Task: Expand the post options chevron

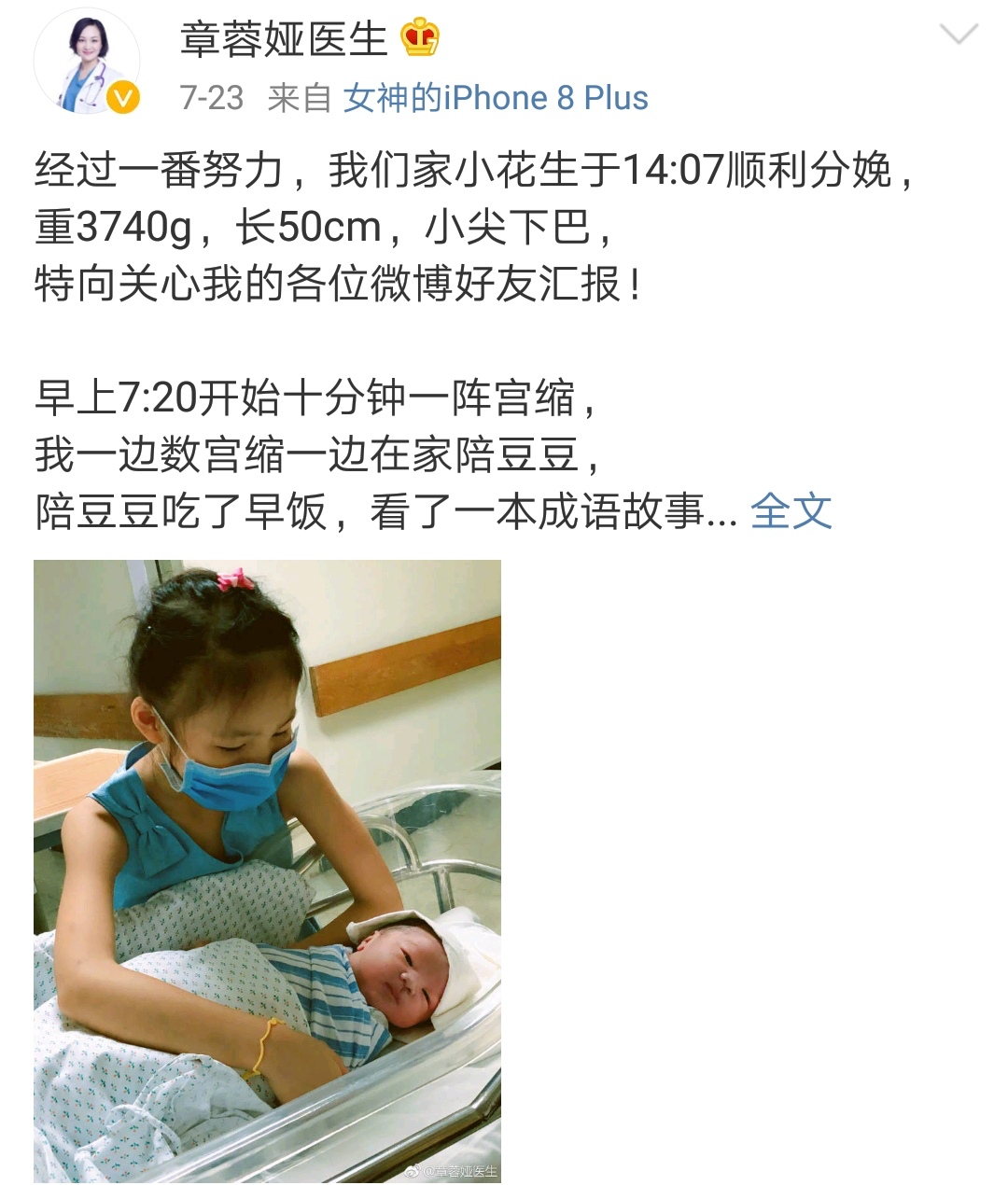Action: pos(958,35)
